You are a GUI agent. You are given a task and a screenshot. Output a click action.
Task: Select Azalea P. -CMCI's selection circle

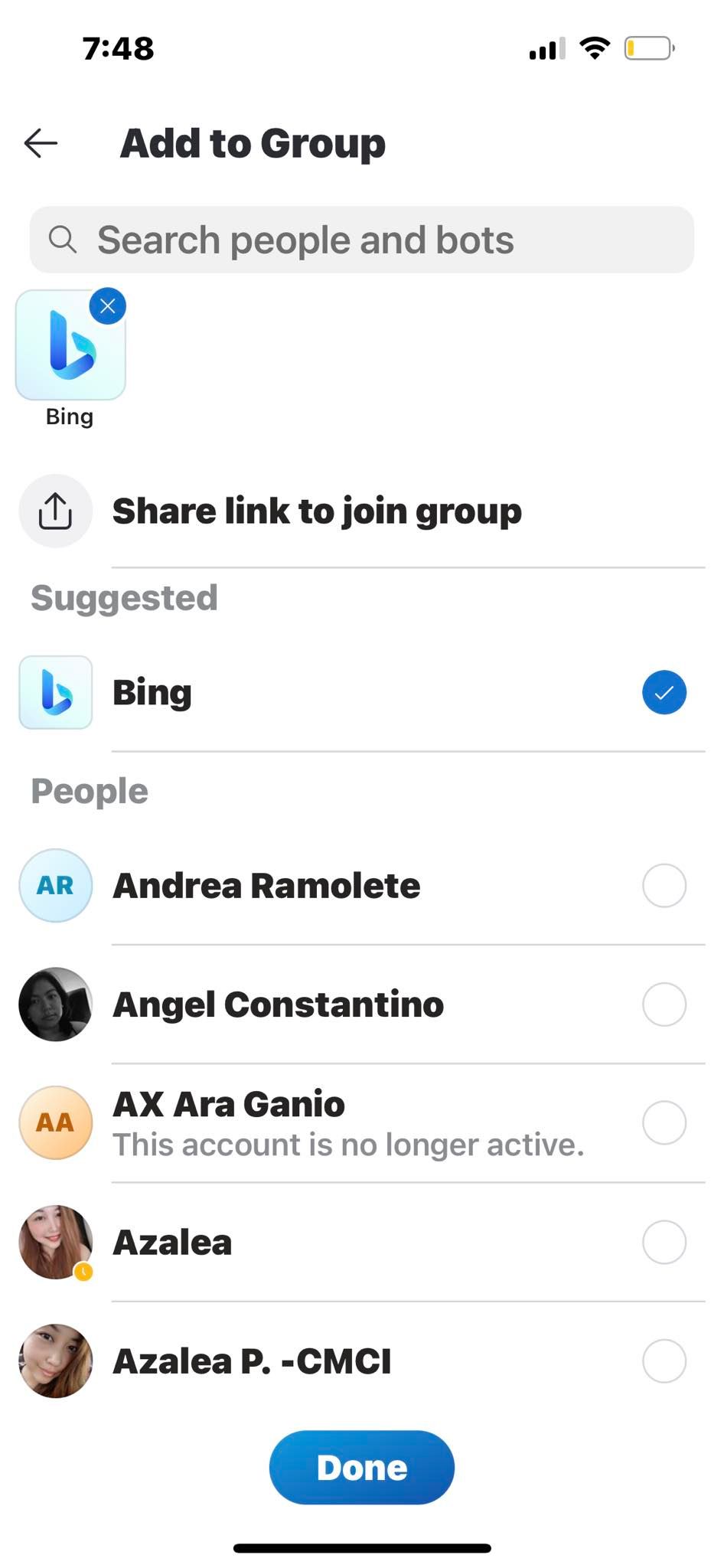tap(664, 1361)
